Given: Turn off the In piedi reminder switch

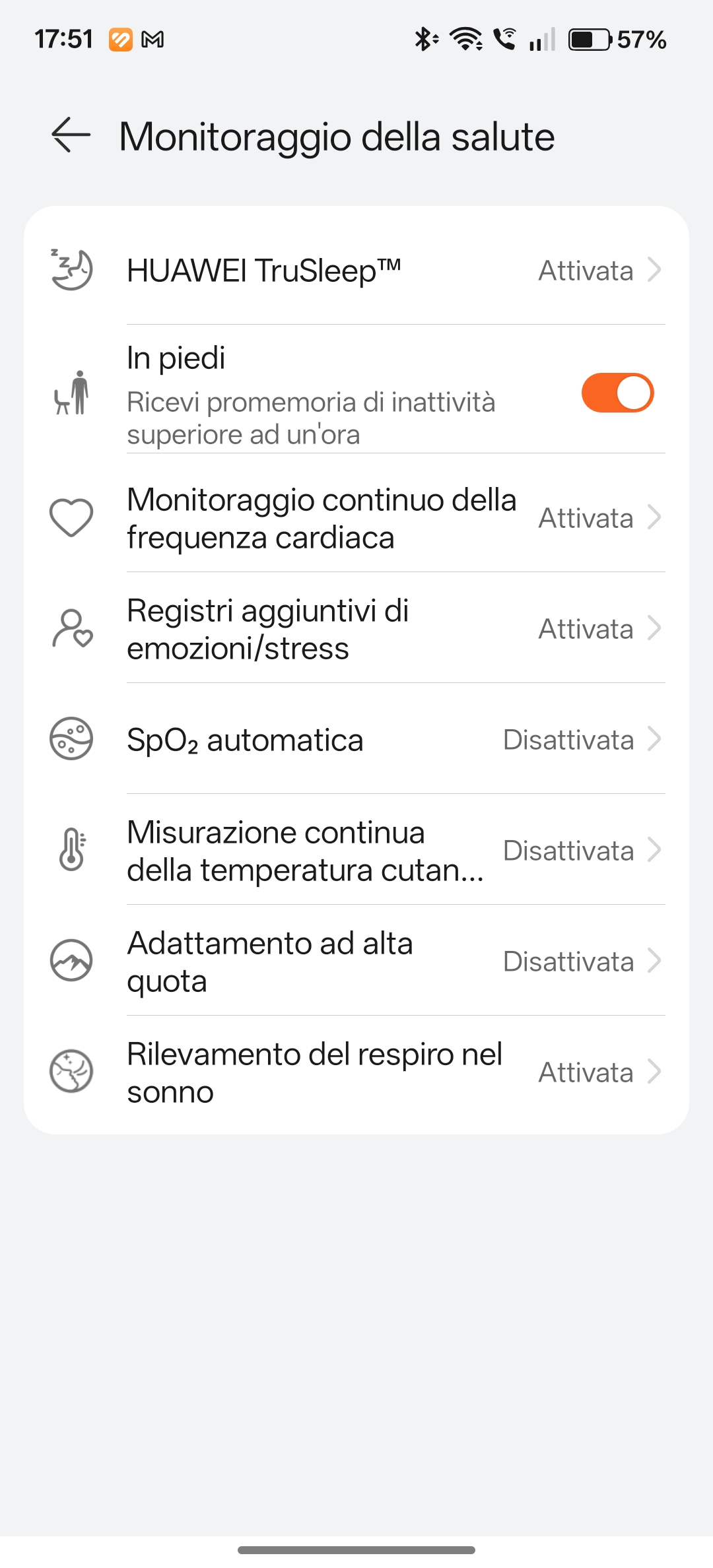Looking at the screenshot, I should [617, 393].
